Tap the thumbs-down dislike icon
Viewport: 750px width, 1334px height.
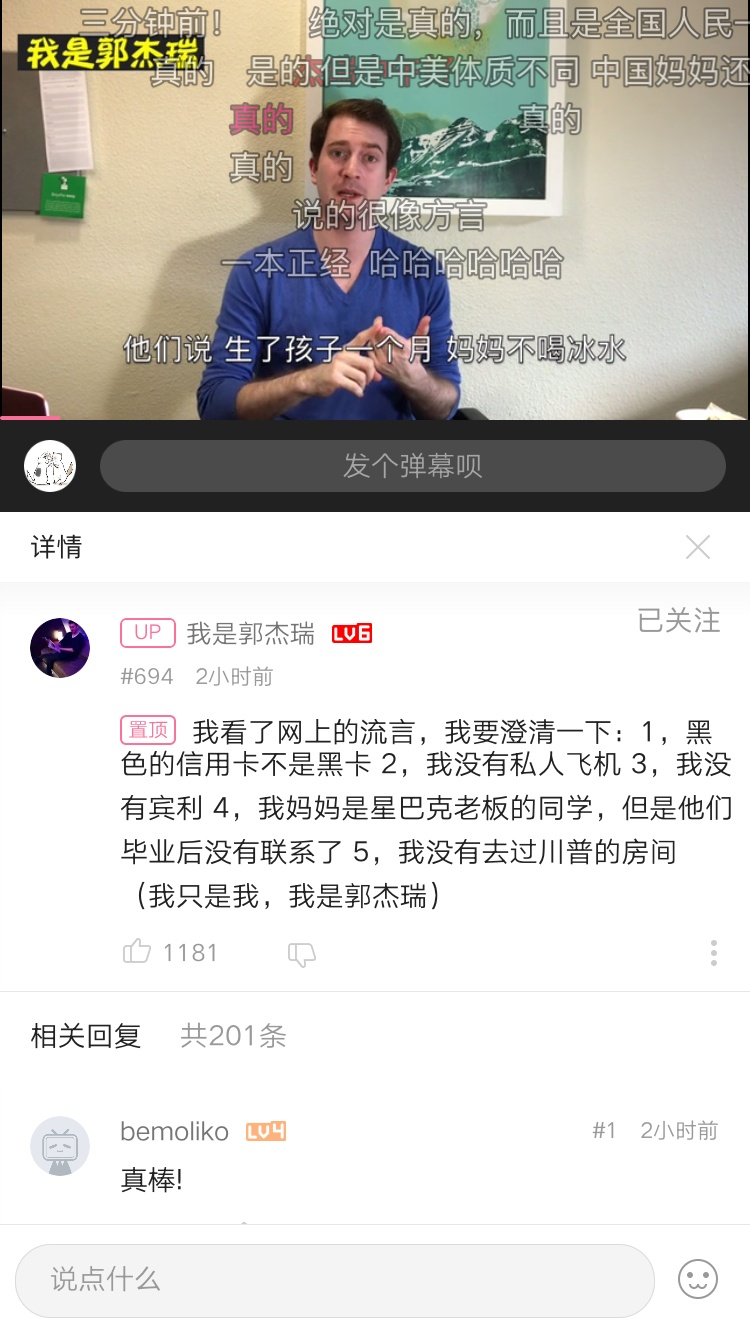(300, 956)
